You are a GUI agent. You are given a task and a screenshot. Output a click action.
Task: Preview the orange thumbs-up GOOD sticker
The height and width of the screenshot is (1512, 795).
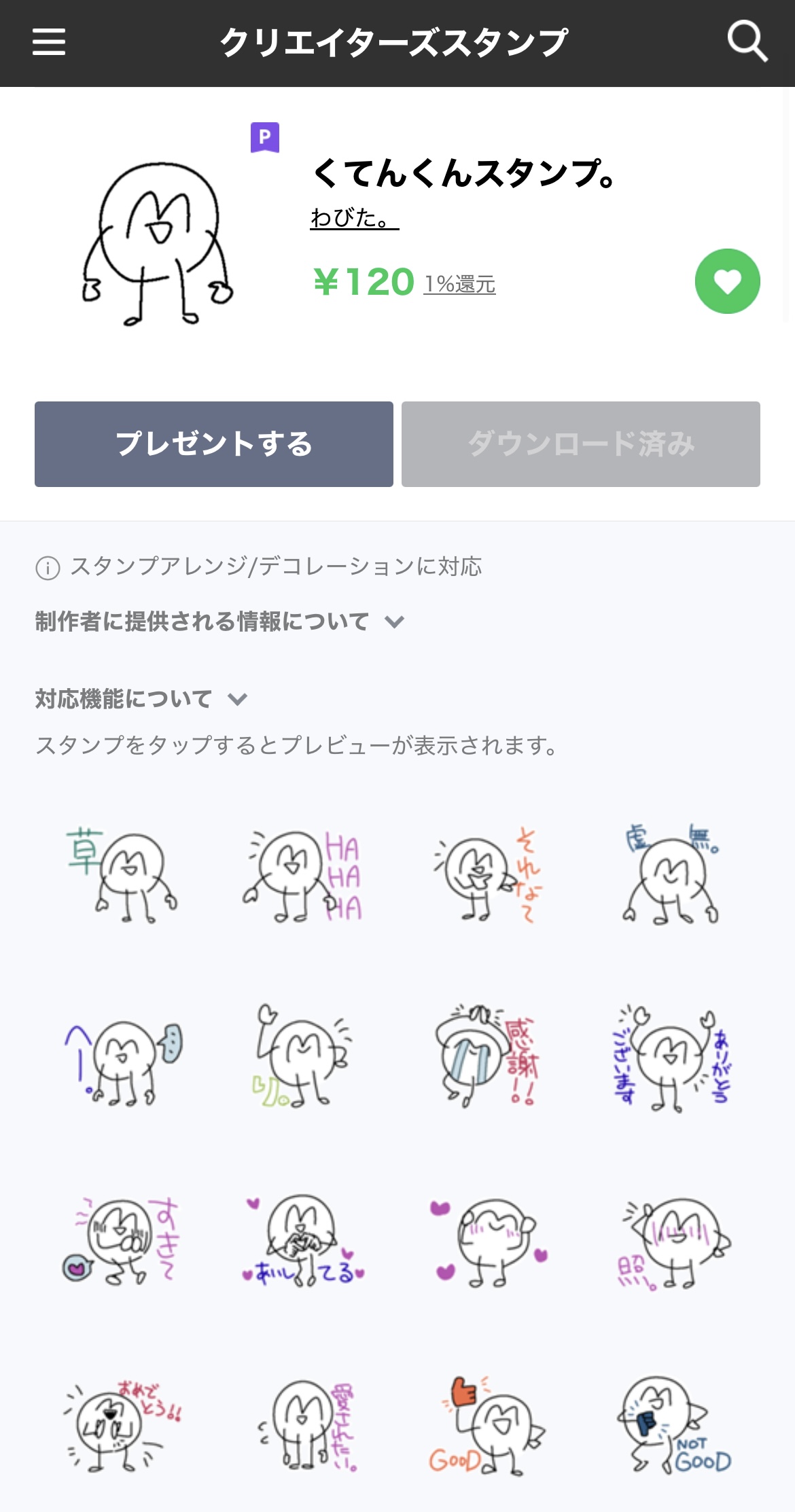pos(488,1425)
